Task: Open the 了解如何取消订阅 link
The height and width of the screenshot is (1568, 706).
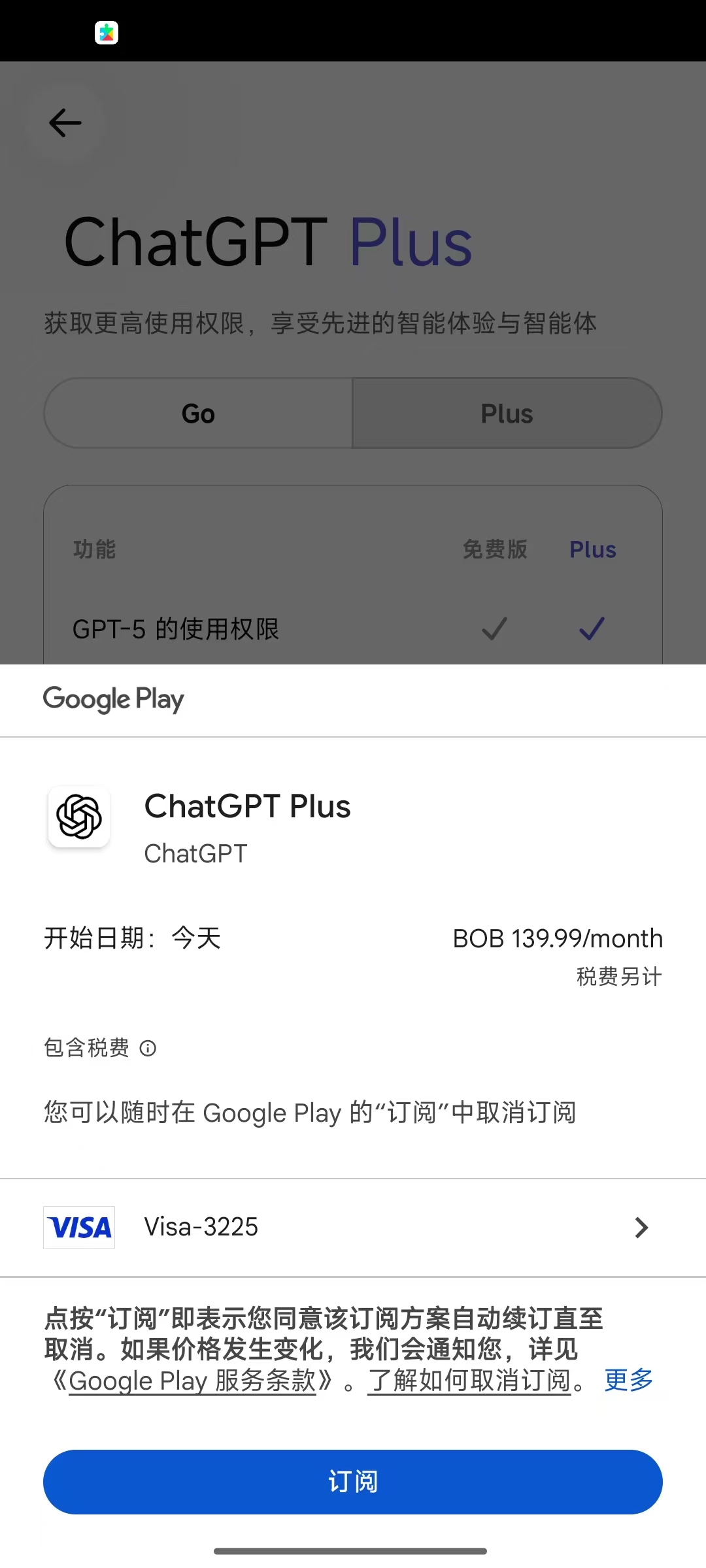Action: click(x=470, y=1380)
